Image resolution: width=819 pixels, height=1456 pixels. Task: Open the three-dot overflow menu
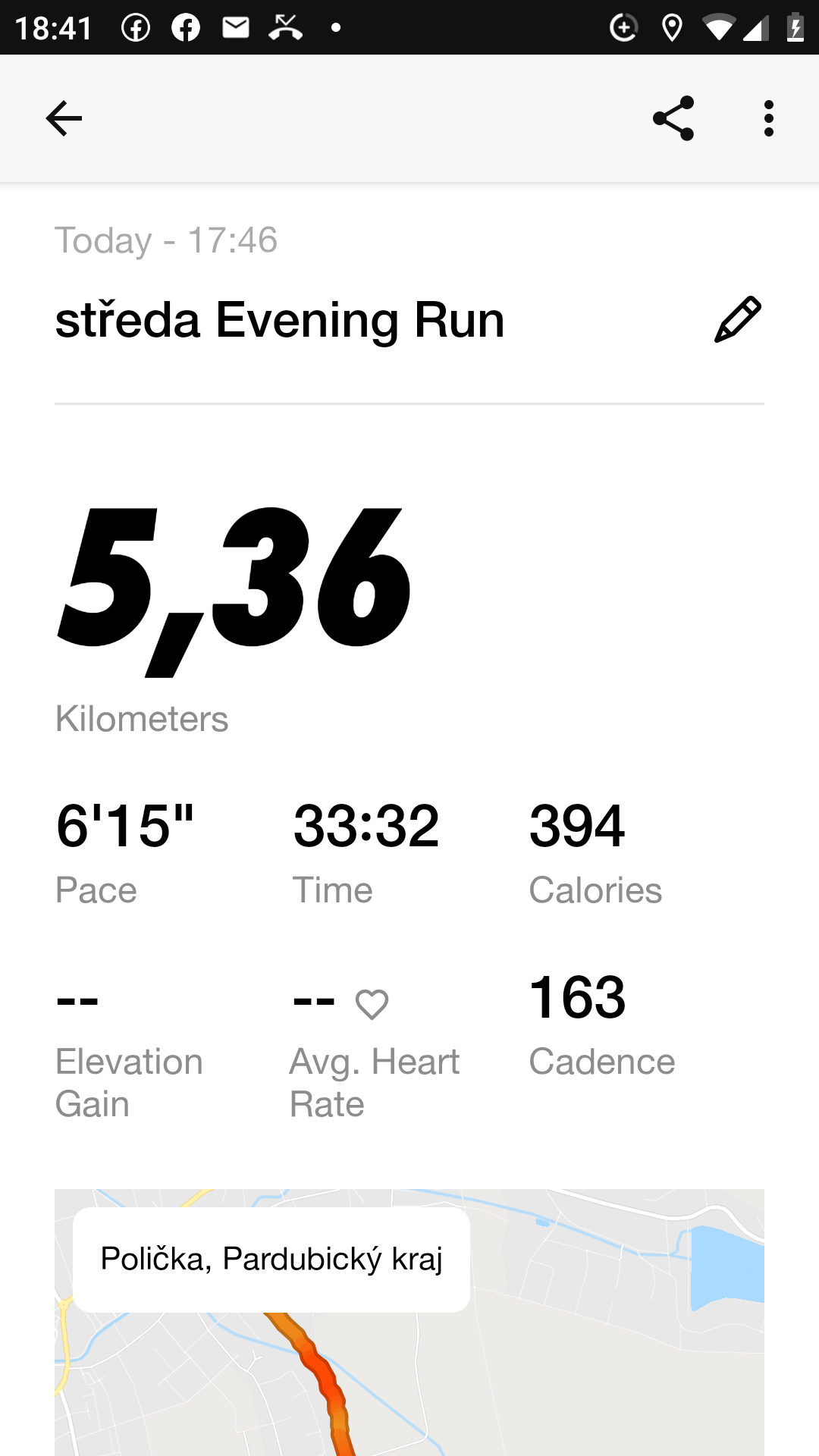pyautogui.click(x=769, y=118)
